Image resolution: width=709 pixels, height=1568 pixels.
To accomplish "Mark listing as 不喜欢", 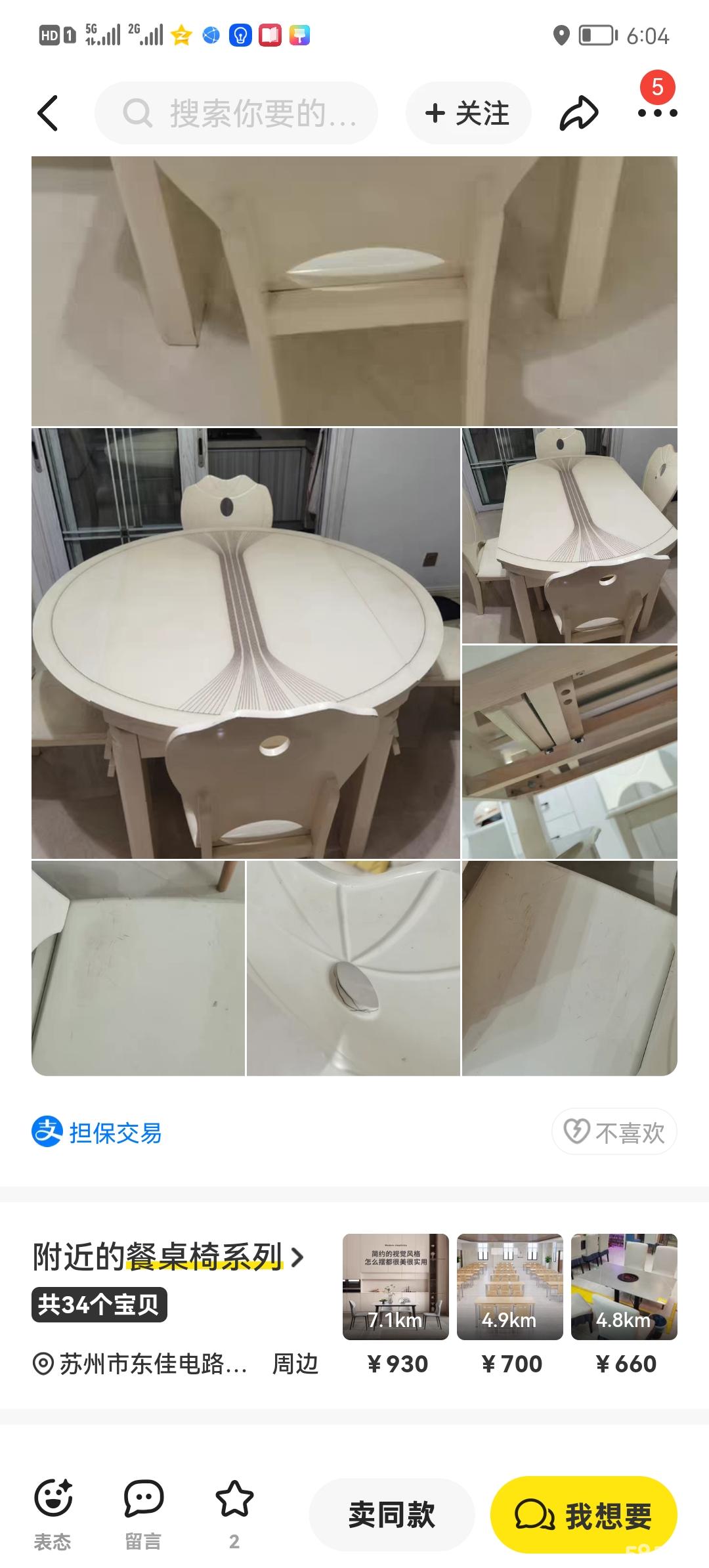I will point(614,1131).
